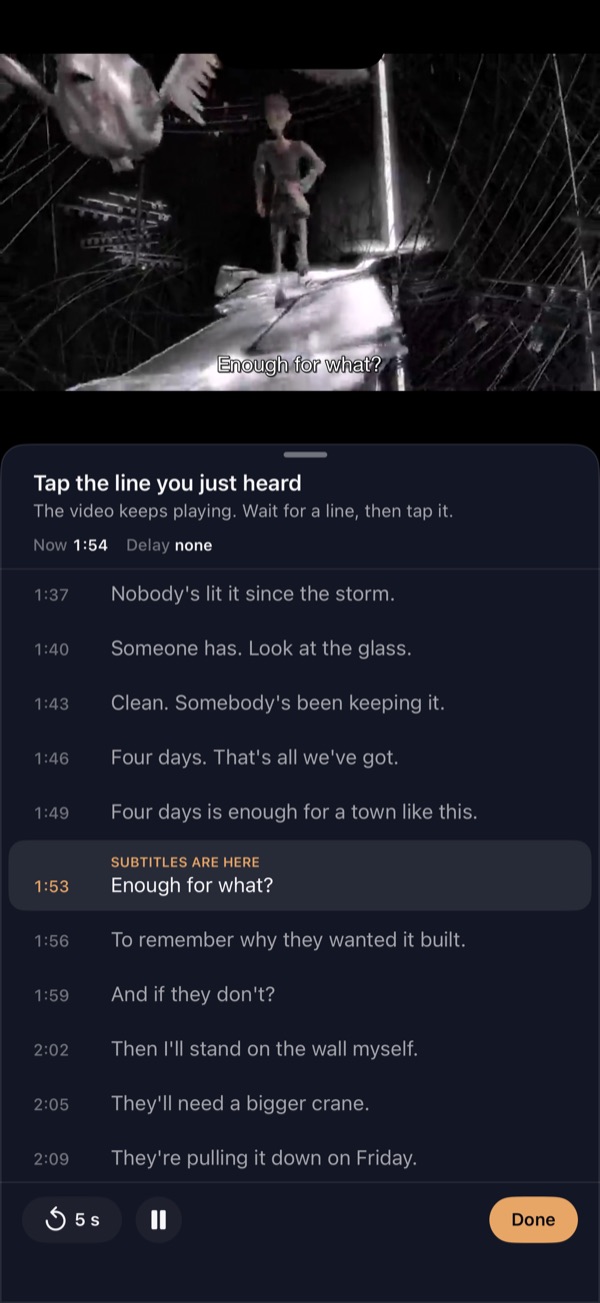Select the highlighted line "Enough for what?"
This screenshot has height=1303, width=600.
pyautogui.click(x=300, y=875)
